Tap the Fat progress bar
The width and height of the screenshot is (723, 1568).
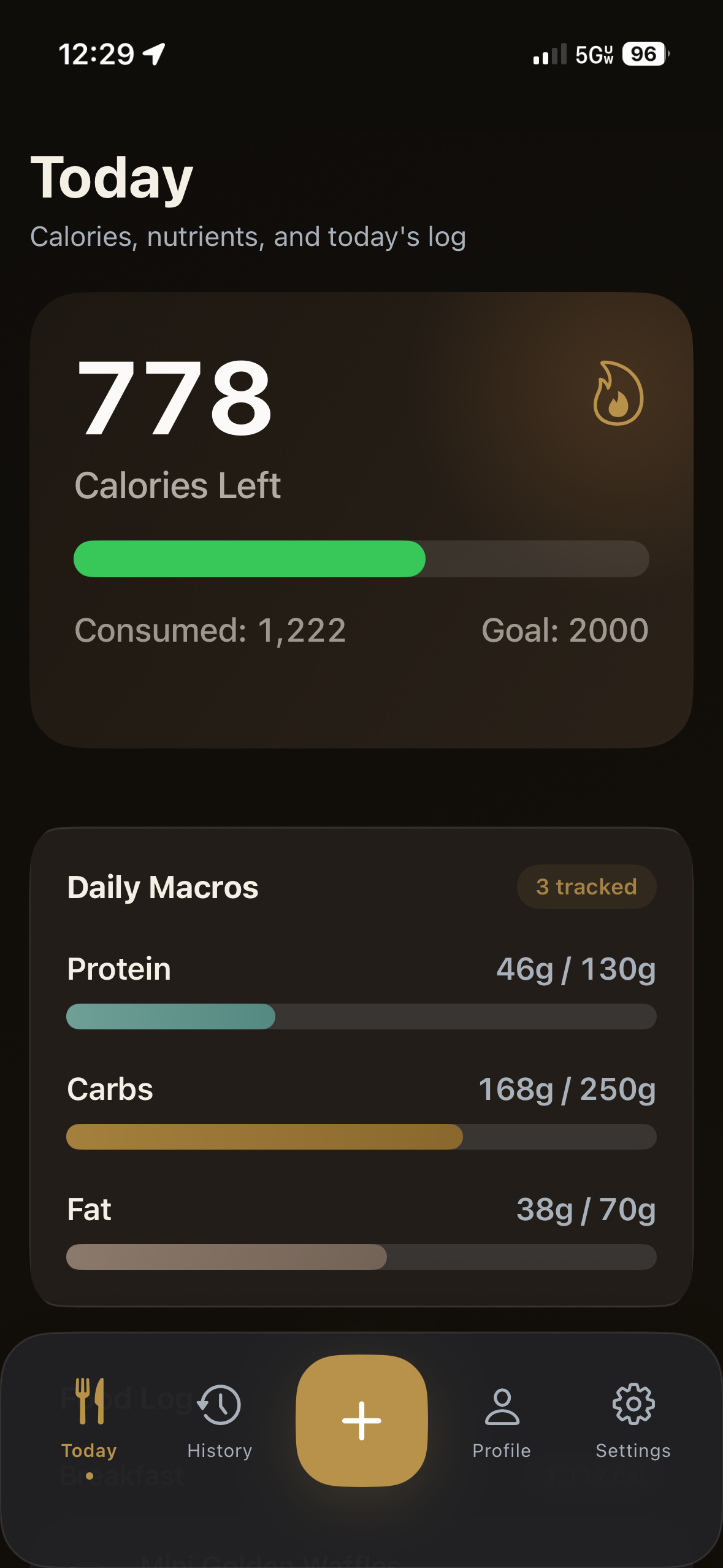(x=361, y=1255)
